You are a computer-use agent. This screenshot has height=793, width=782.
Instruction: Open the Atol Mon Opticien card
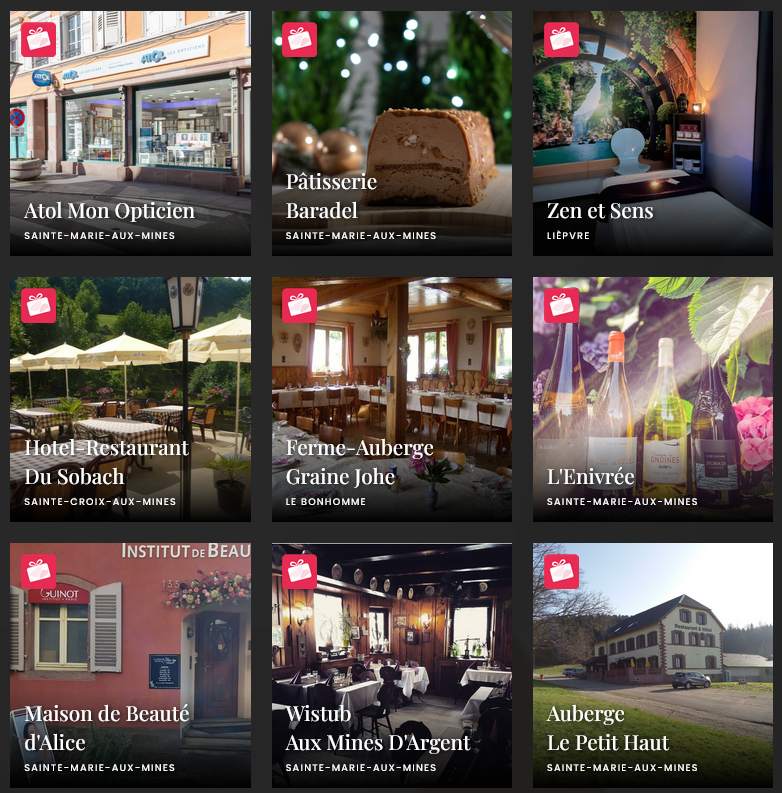[130, 133]
